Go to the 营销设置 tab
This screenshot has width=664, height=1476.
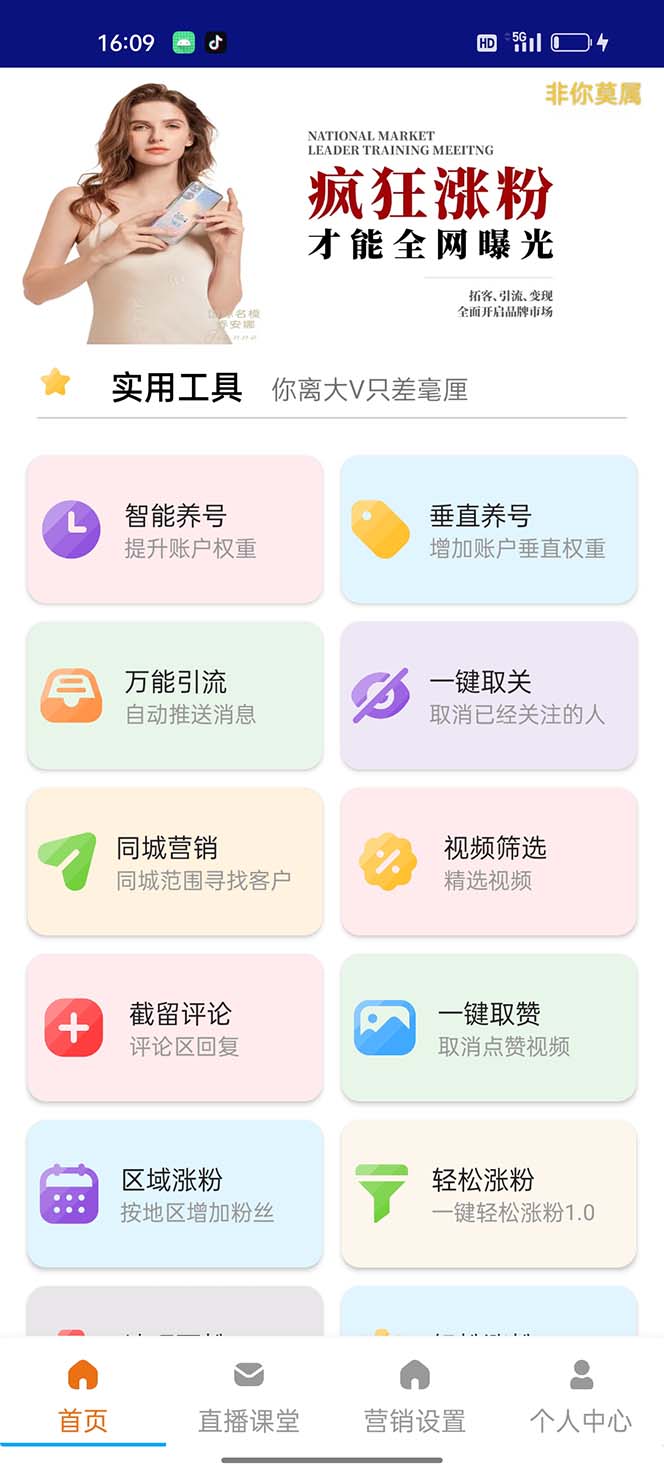(415, 1395)
